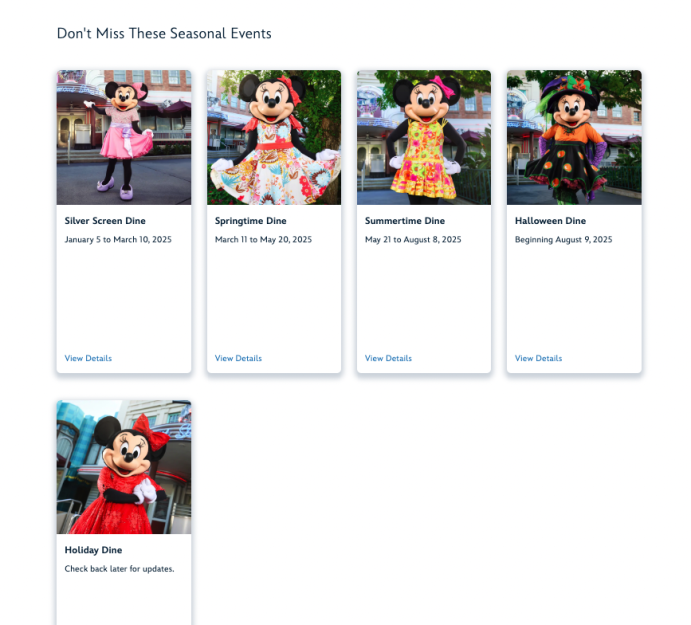Open View Details for Summertime Dine
The height and width of the screenshot is (625, 691).
pos(388,358)
